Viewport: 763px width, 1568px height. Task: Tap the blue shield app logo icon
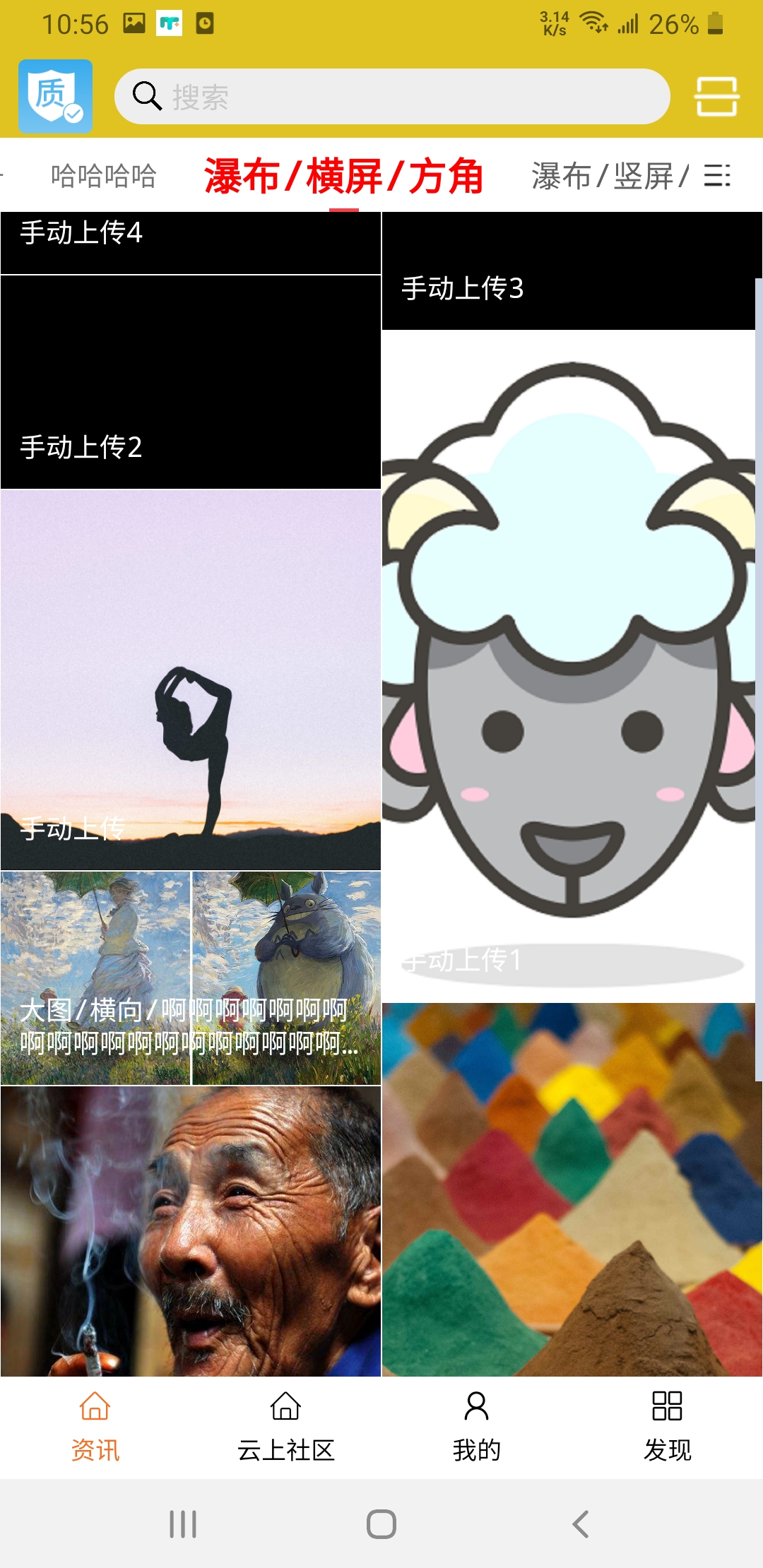55,97
